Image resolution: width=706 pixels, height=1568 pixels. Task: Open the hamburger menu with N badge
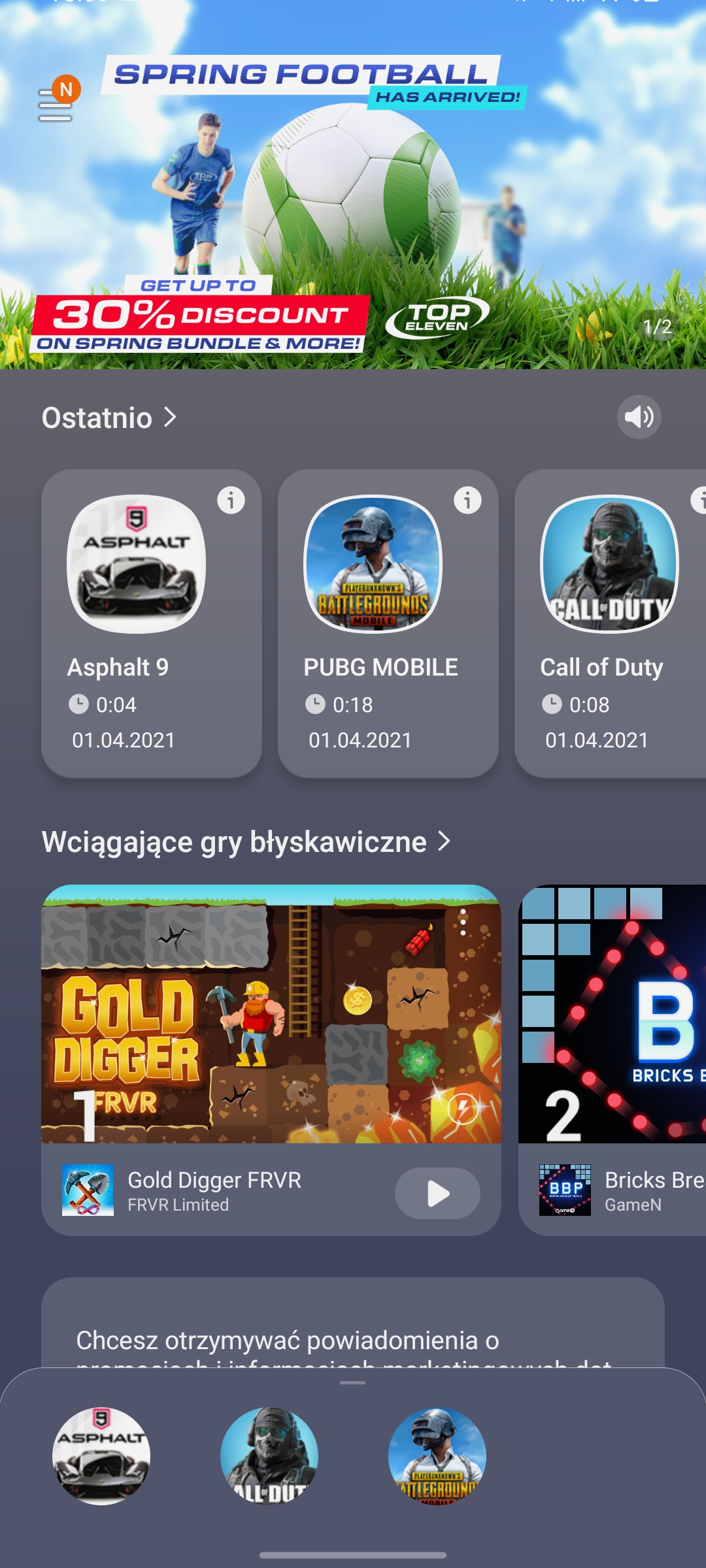(x=56, y=105)
